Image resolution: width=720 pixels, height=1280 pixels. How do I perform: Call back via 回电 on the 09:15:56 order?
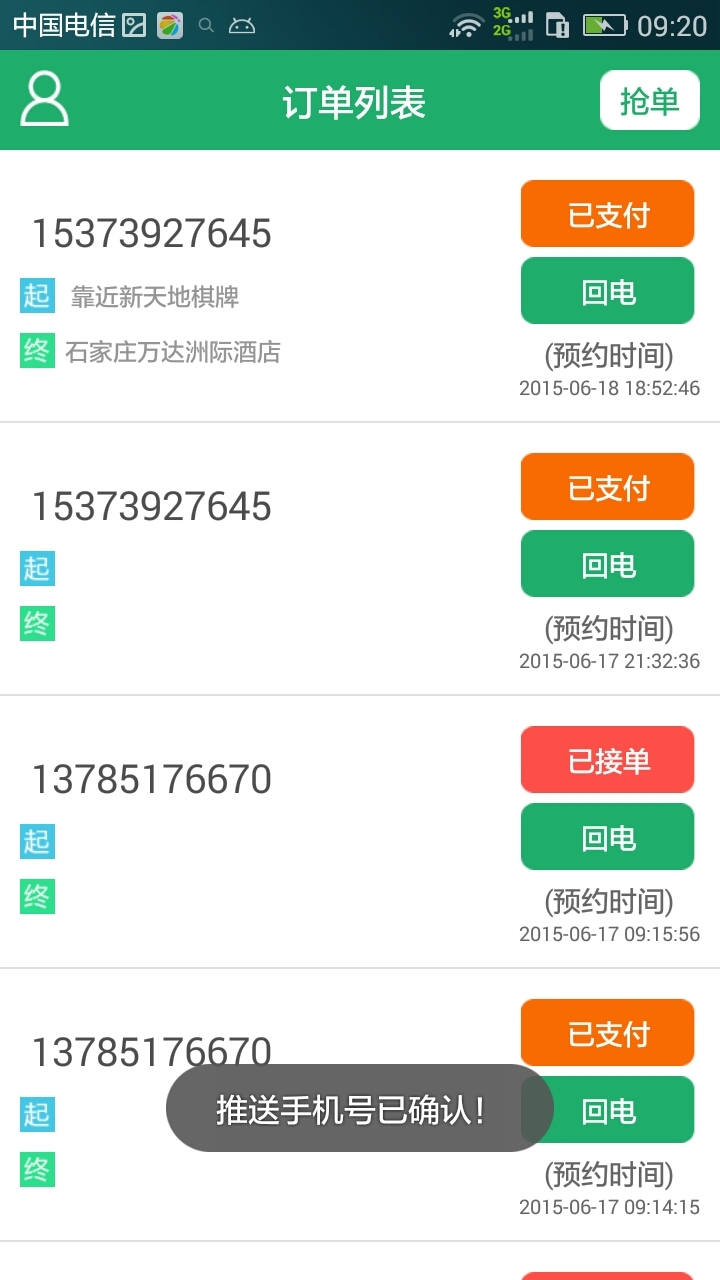tap(607, 837)
